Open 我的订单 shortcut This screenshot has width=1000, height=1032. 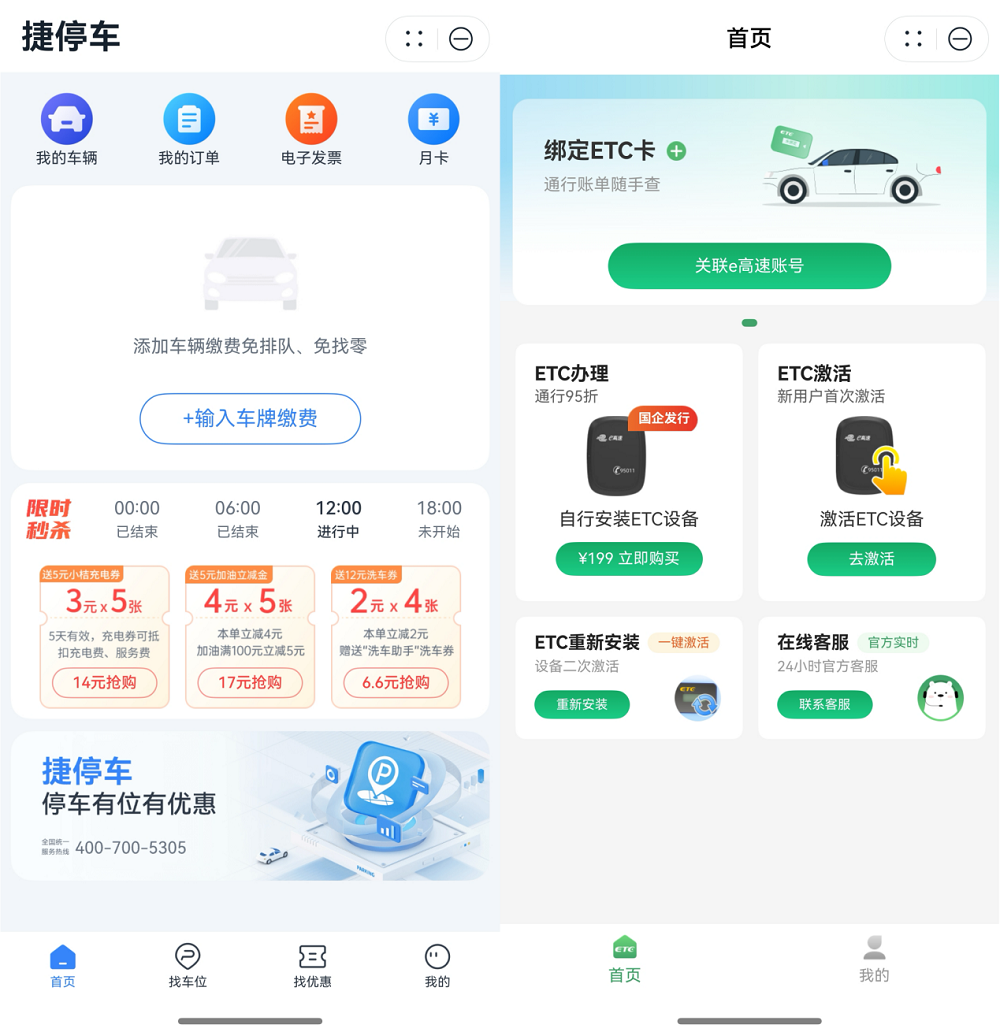[189, 130]
